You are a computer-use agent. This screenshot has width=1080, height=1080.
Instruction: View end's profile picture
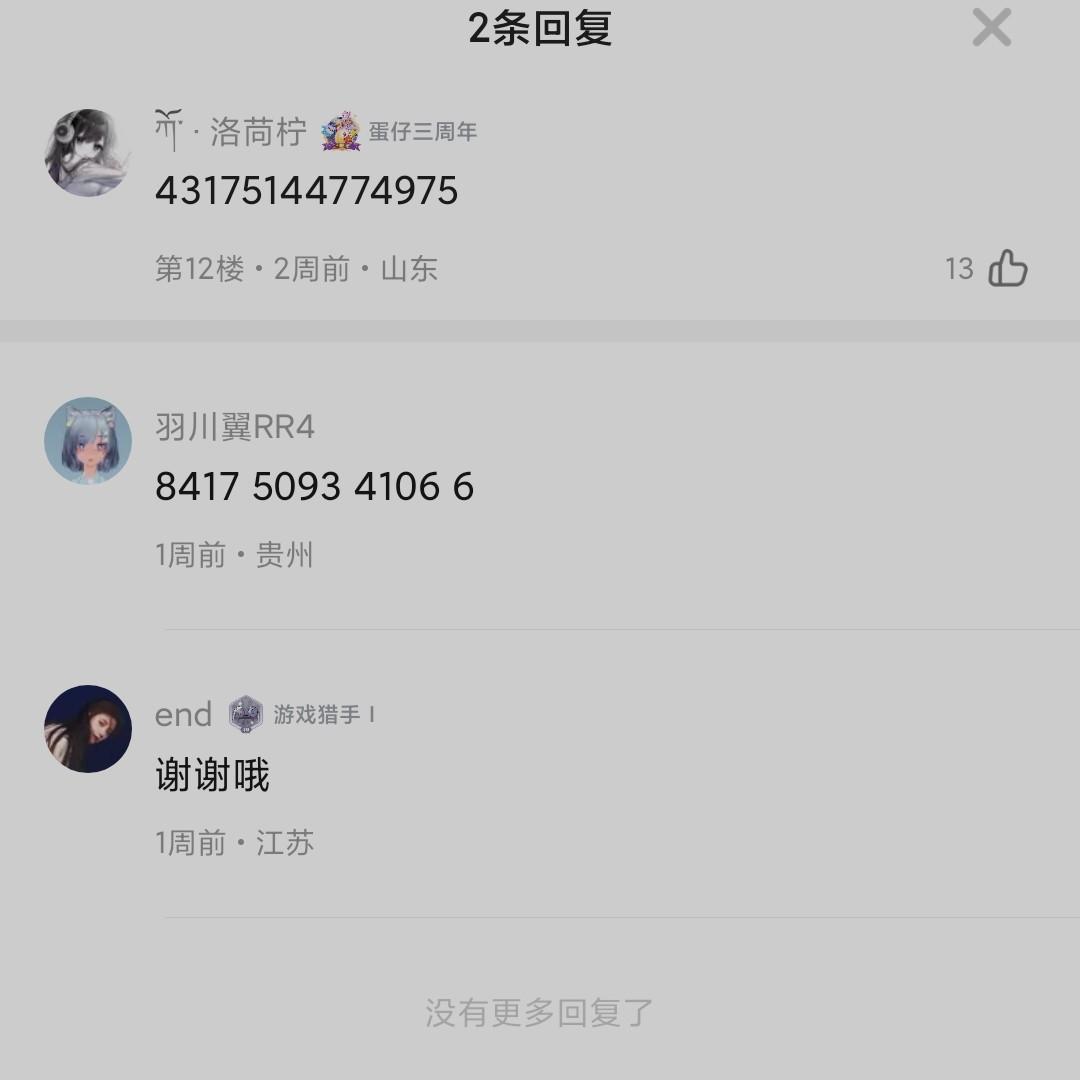(x=88, y=728)
